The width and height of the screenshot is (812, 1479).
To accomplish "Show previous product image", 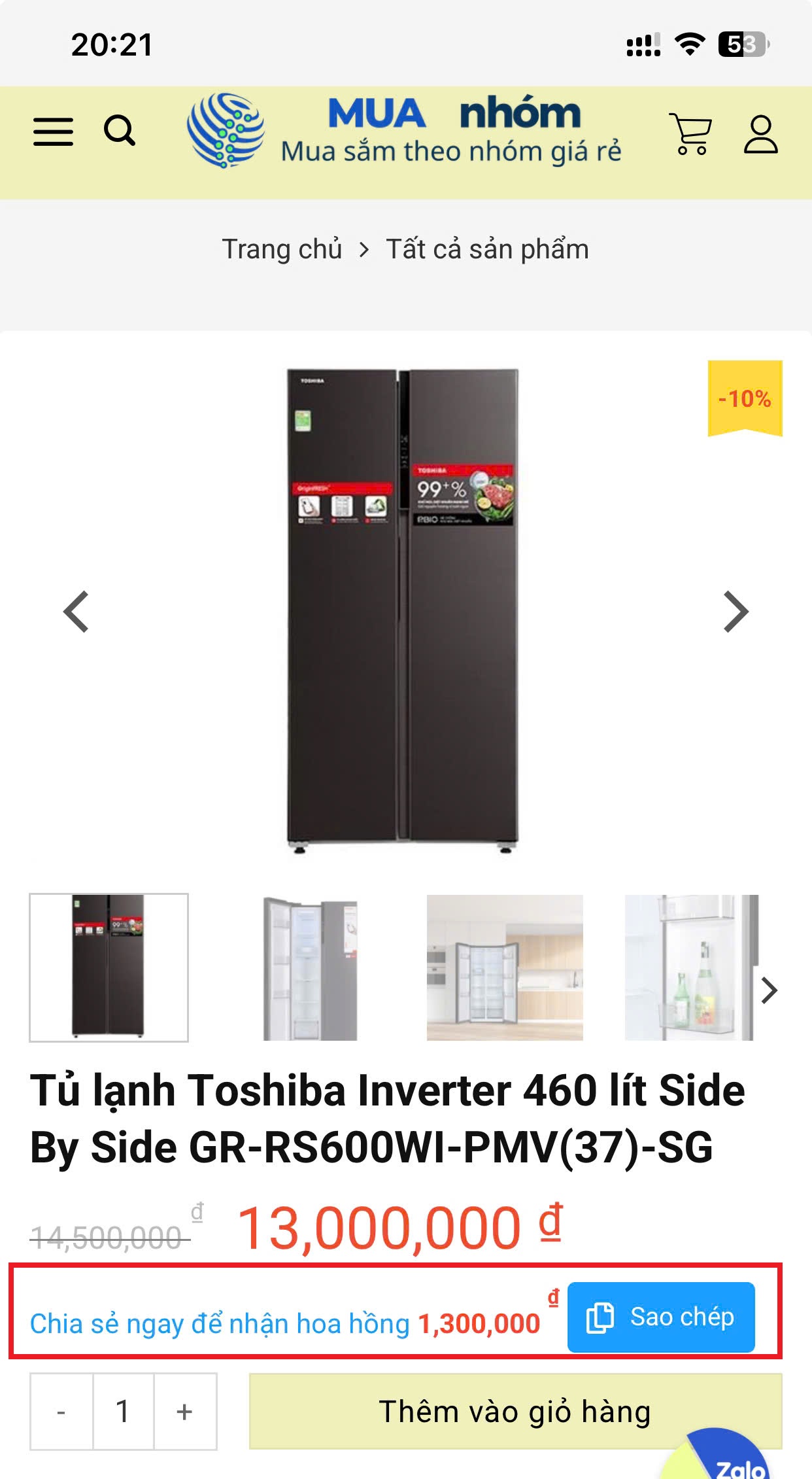I will 76,612.
